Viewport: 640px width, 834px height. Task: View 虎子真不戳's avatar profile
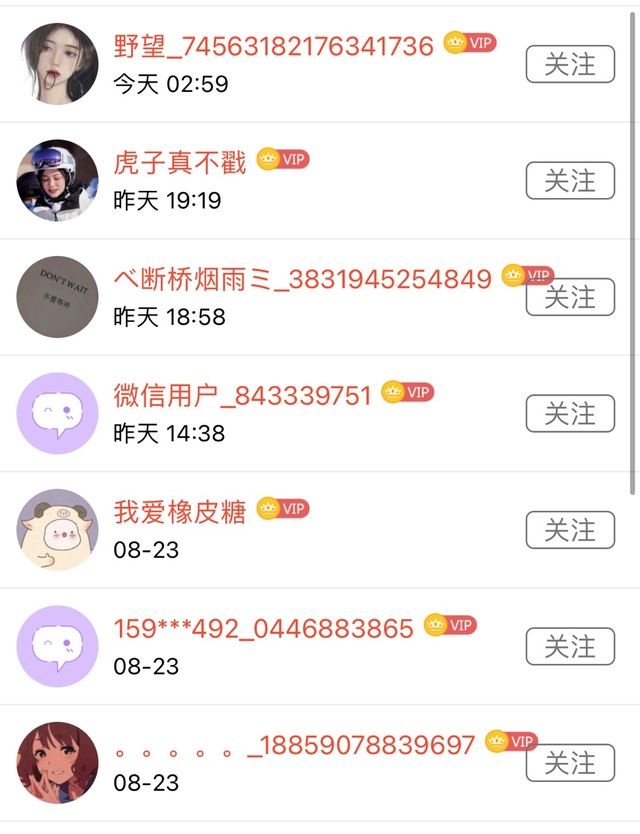click(58, 181)
